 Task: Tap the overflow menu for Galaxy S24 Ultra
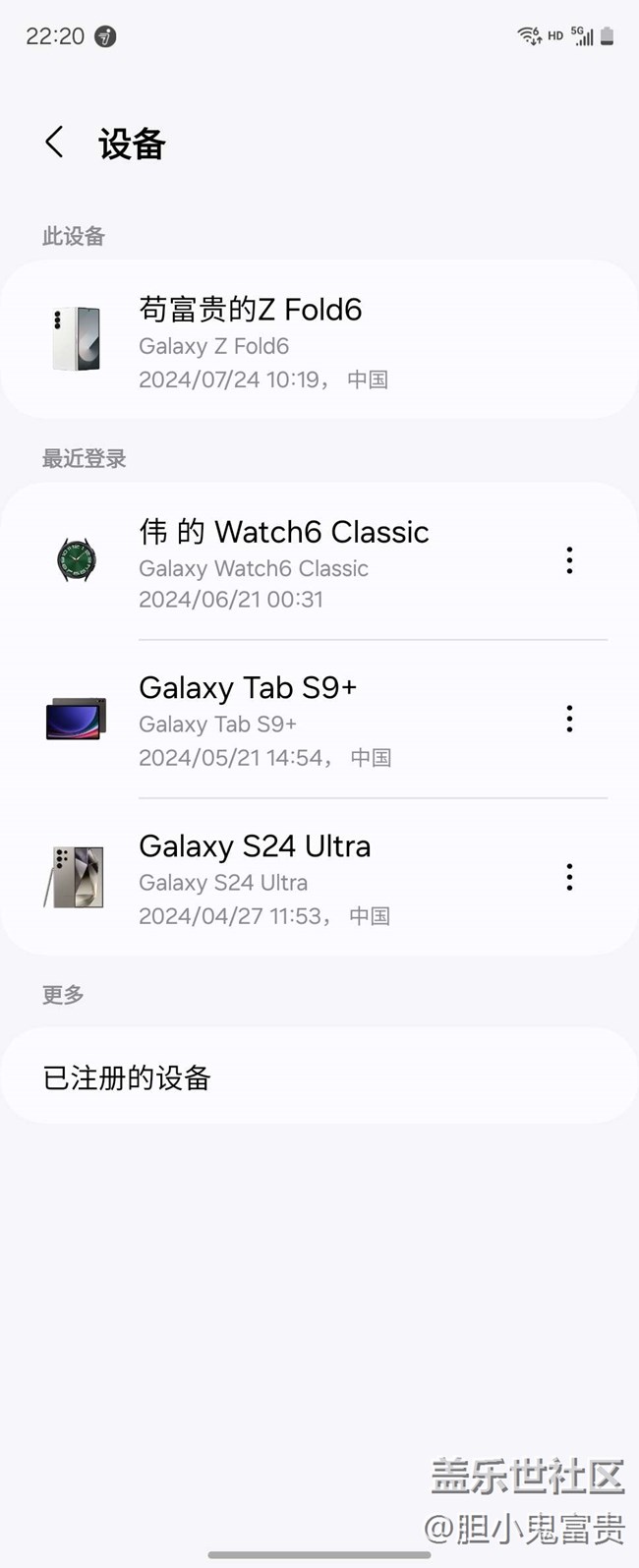(x=569, y=877)
